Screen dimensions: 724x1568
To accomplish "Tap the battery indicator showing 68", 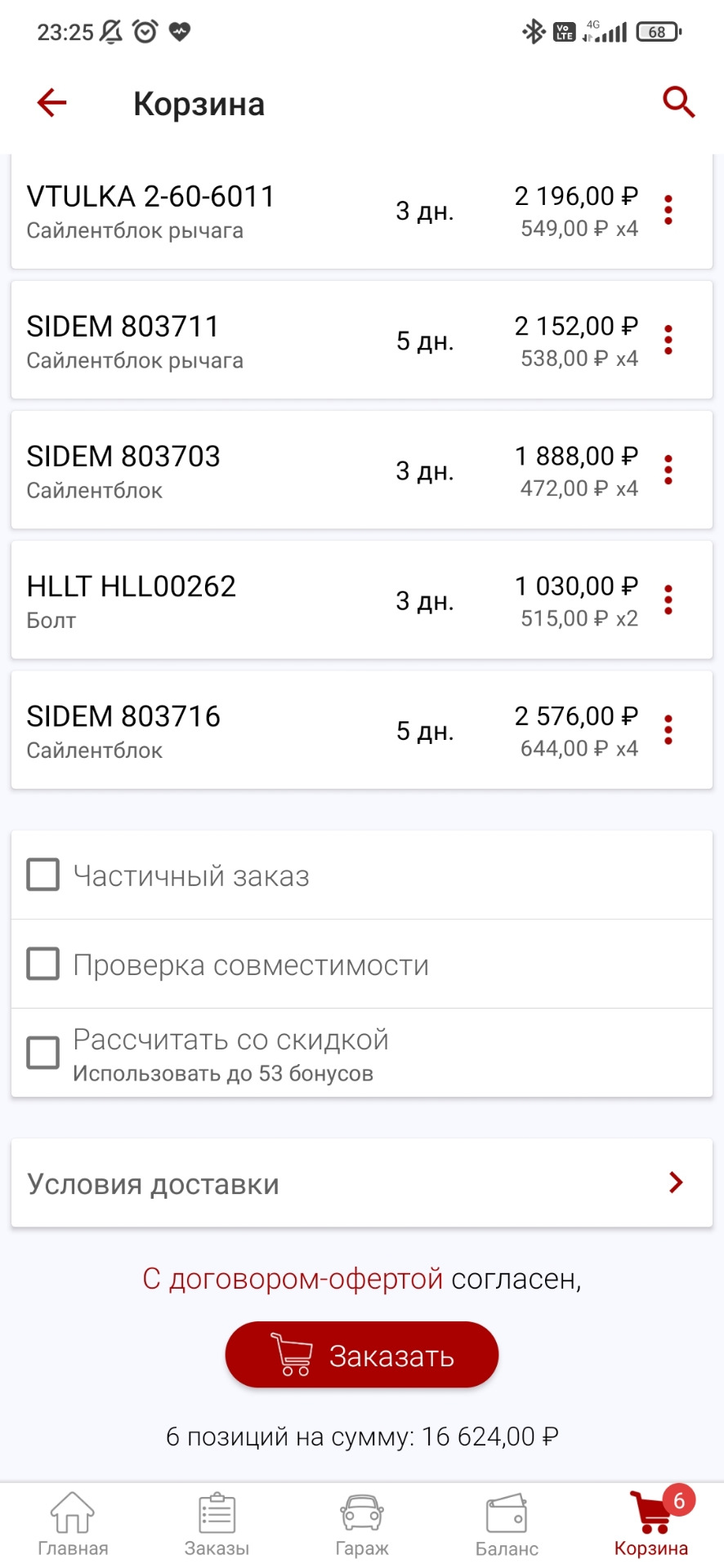I will (x=656, y=31).
